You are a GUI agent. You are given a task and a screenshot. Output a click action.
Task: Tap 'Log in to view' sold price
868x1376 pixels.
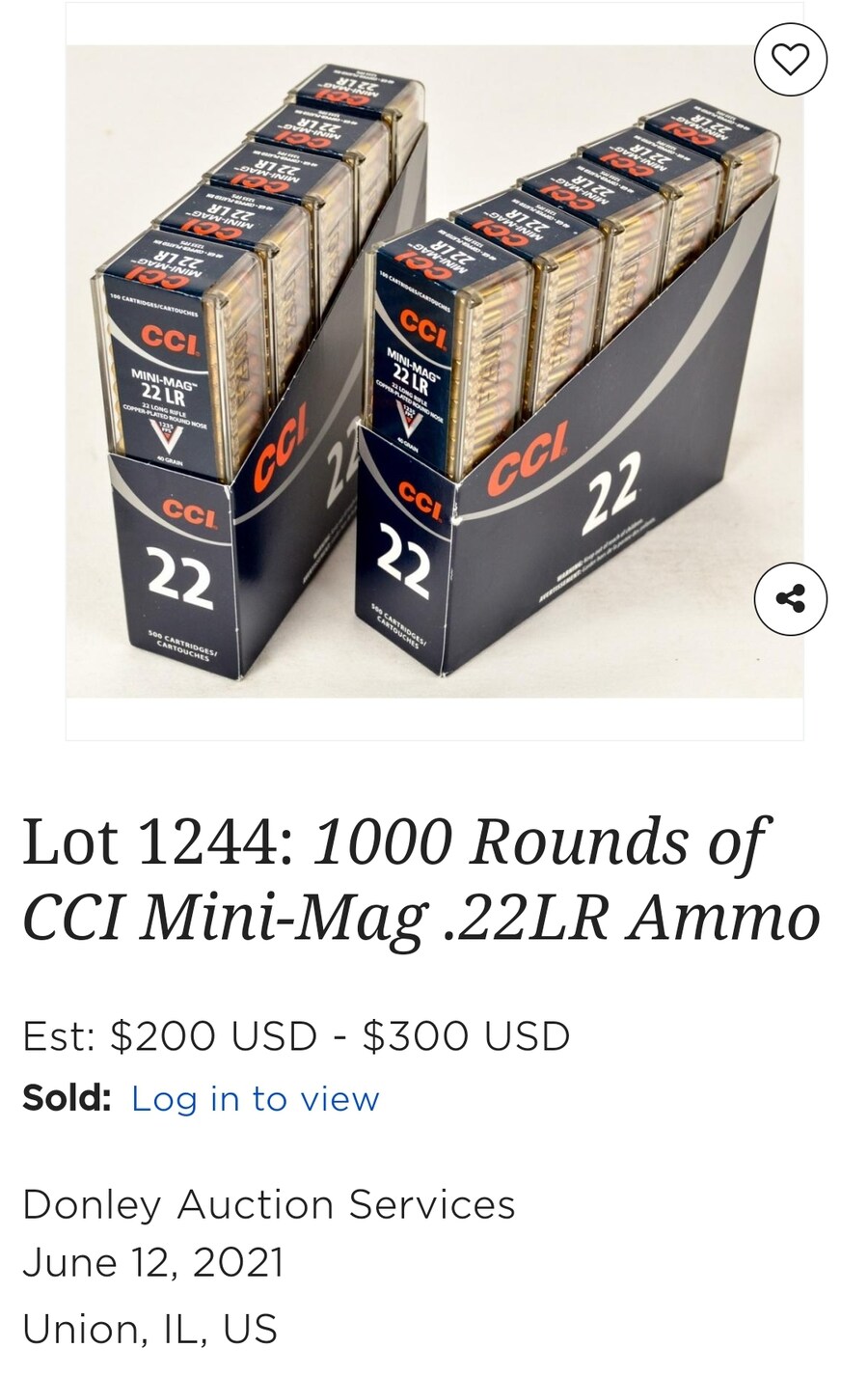click(x=256, y=1099)
